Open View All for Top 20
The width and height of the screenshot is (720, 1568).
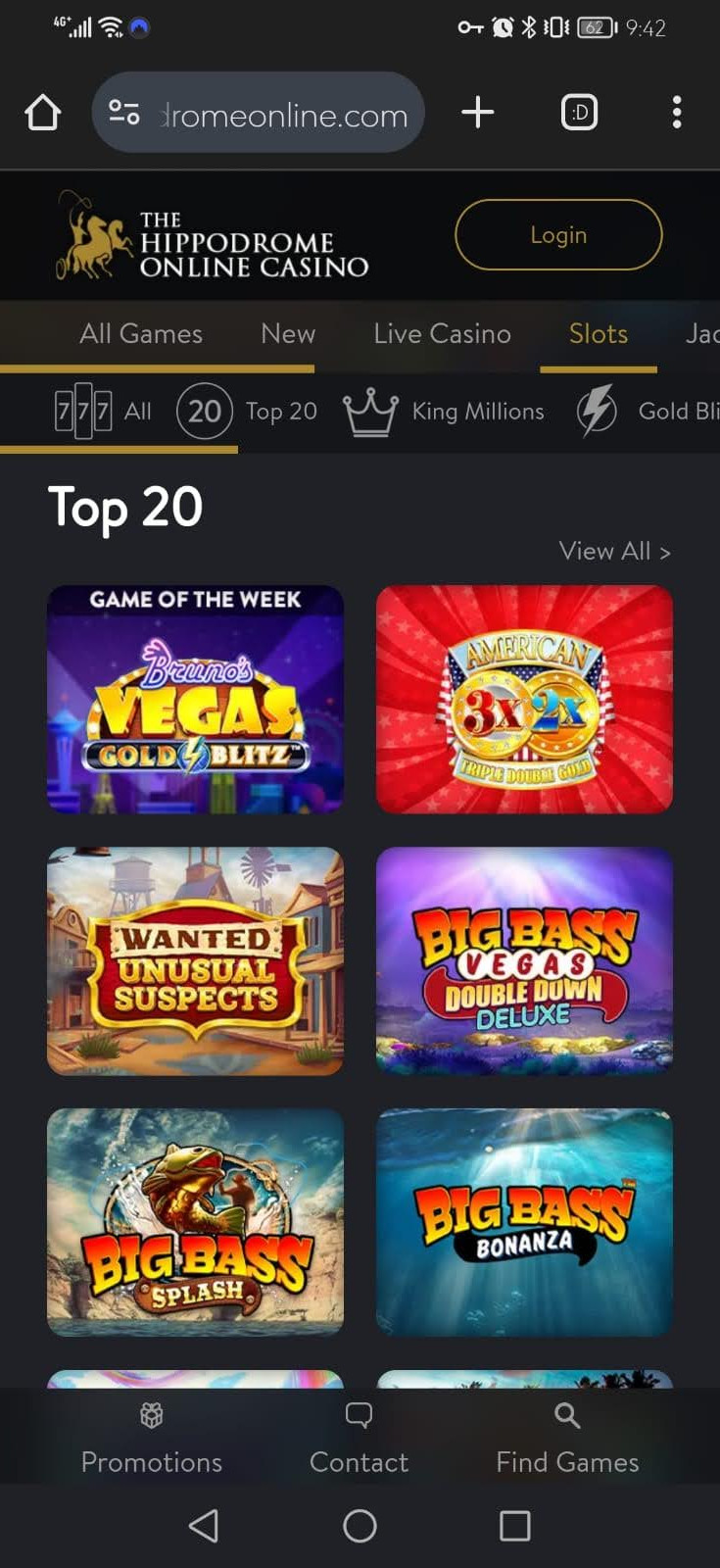(614, 551)
